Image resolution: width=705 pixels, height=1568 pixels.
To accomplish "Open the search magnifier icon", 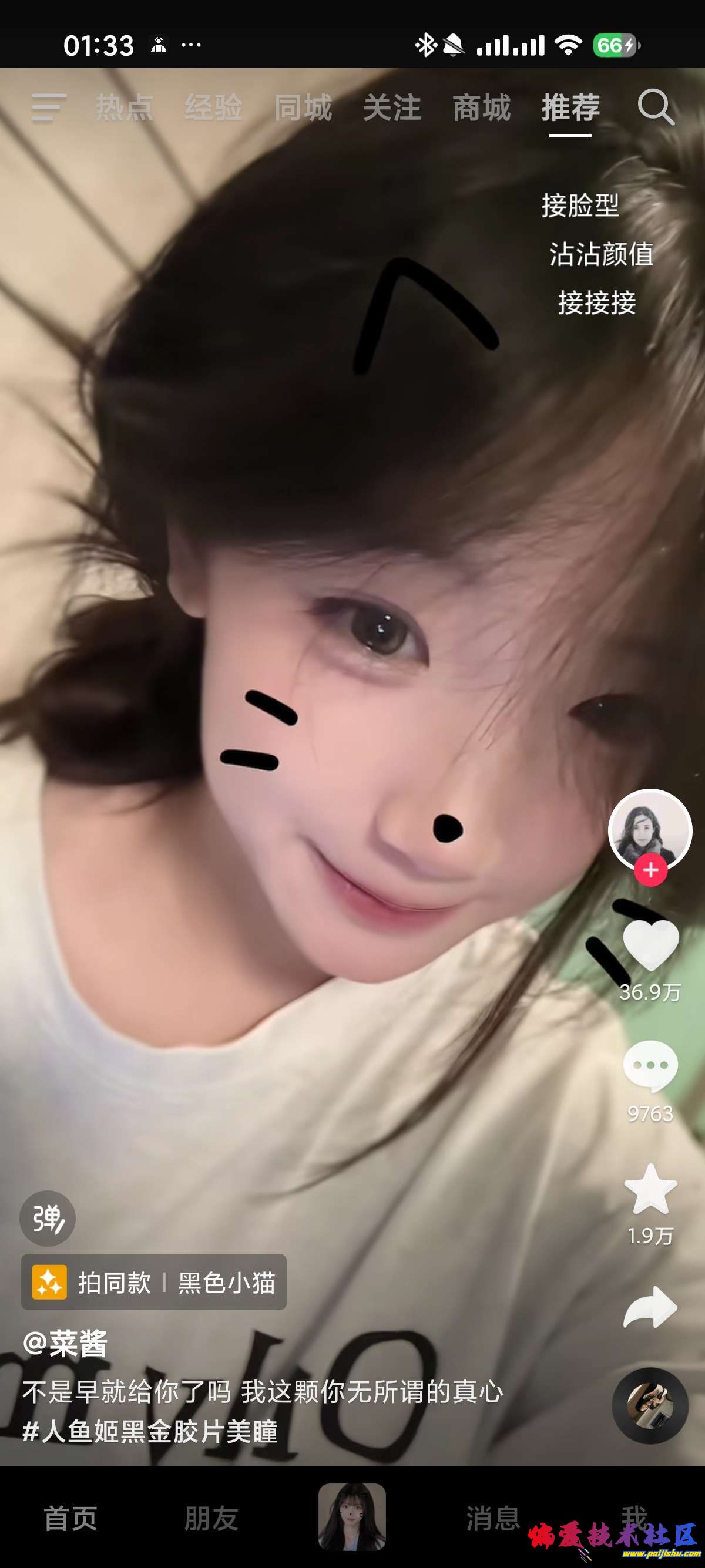I will pyautogui.click(x=655, y=107).
